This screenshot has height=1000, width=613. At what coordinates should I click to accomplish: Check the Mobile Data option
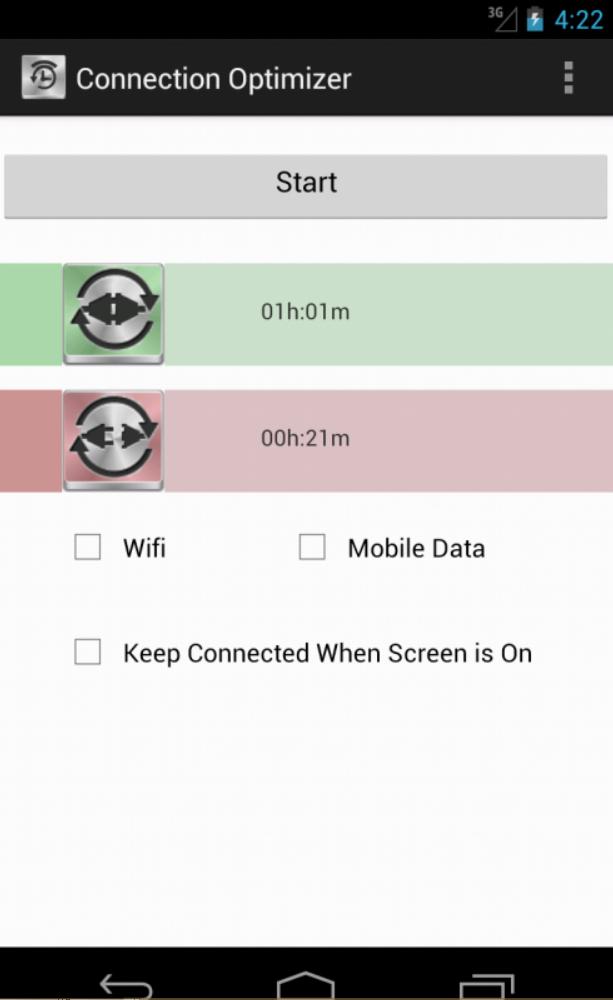pyautogui.click(x=313, y=547)
